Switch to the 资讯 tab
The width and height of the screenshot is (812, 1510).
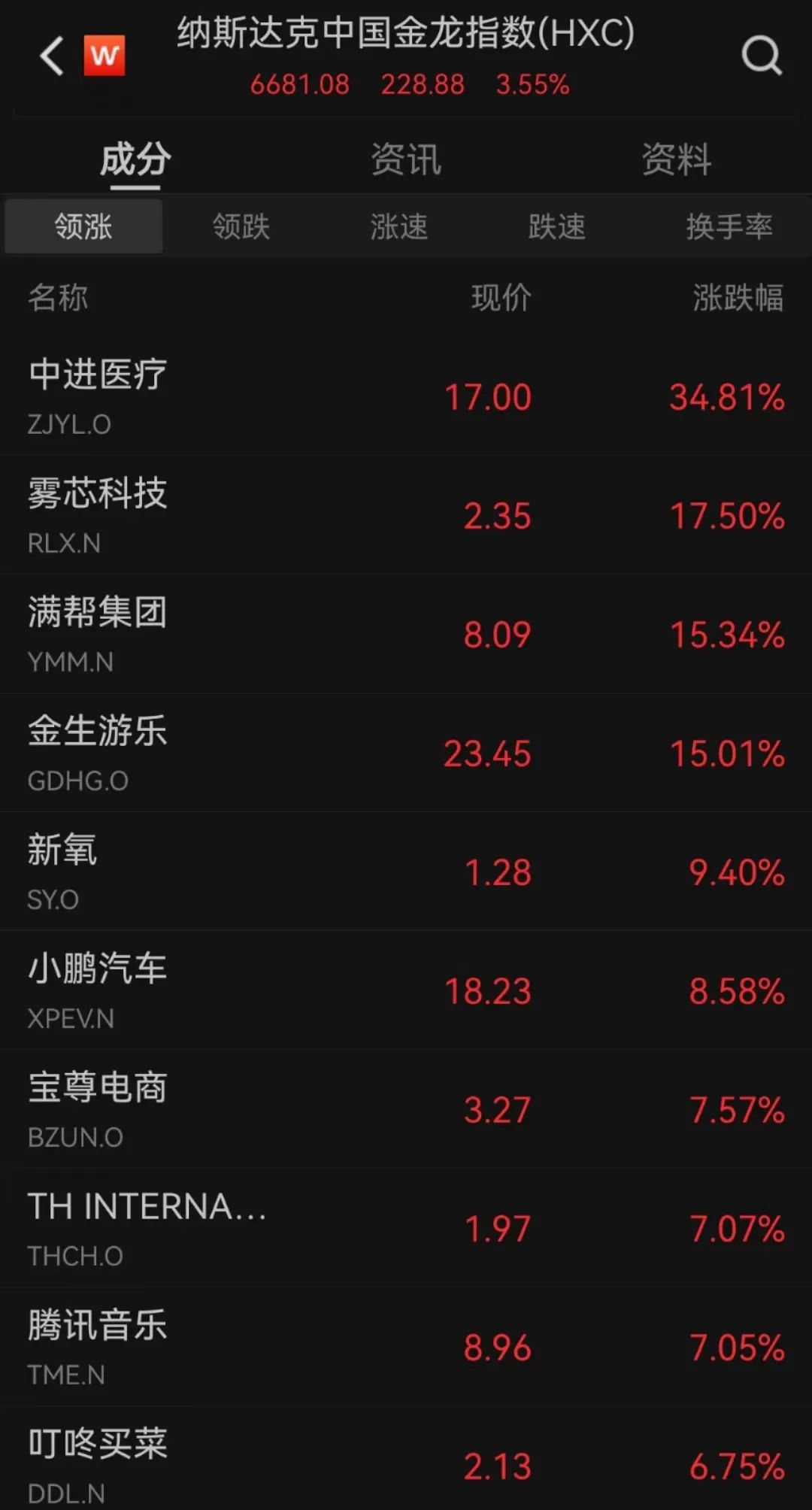[x=405, y=159]
